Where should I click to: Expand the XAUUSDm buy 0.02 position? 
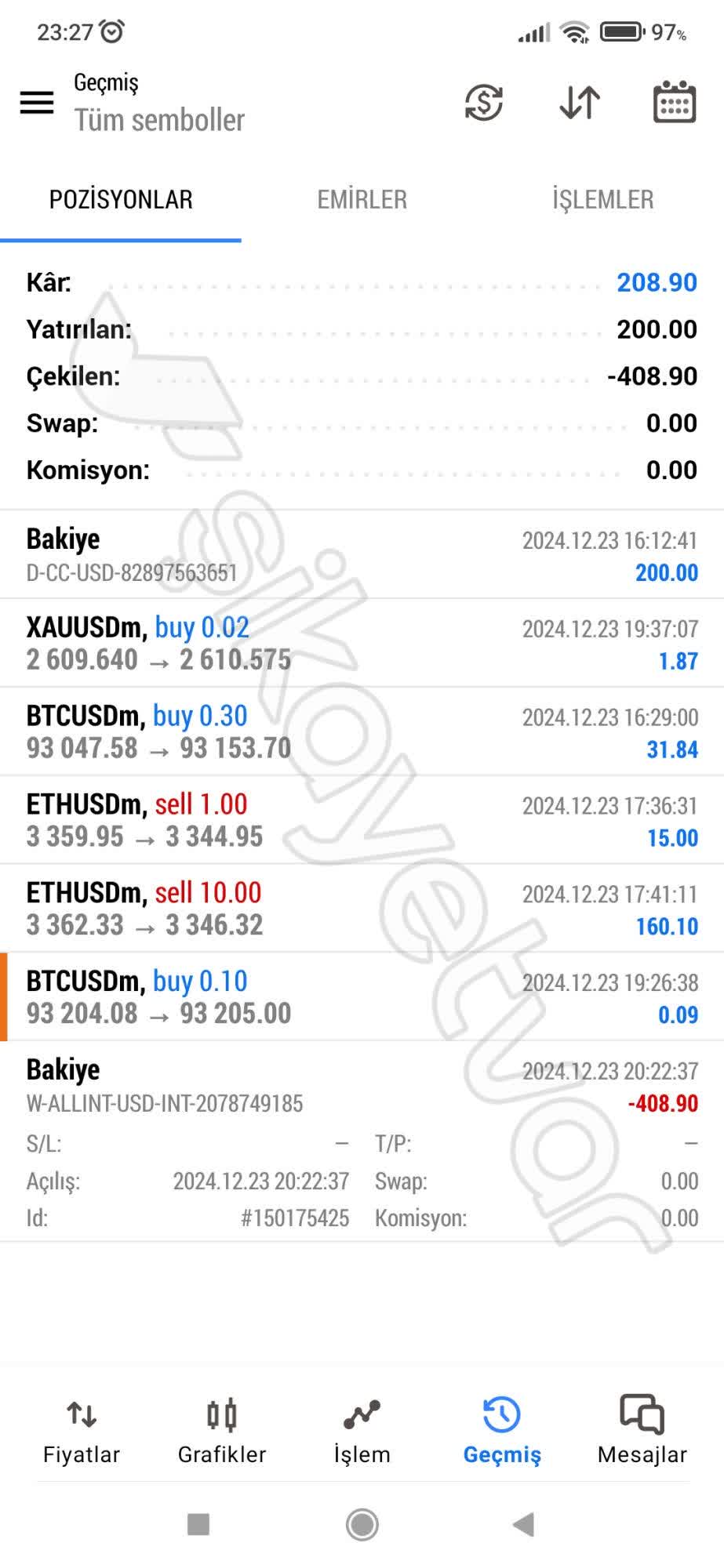tap(362, 644)
